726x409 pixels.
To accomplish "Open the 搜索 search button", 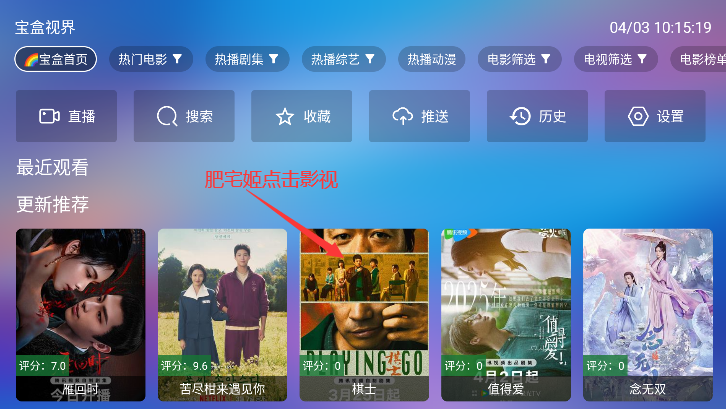I will pyautogui.click(x=184, y=116).
